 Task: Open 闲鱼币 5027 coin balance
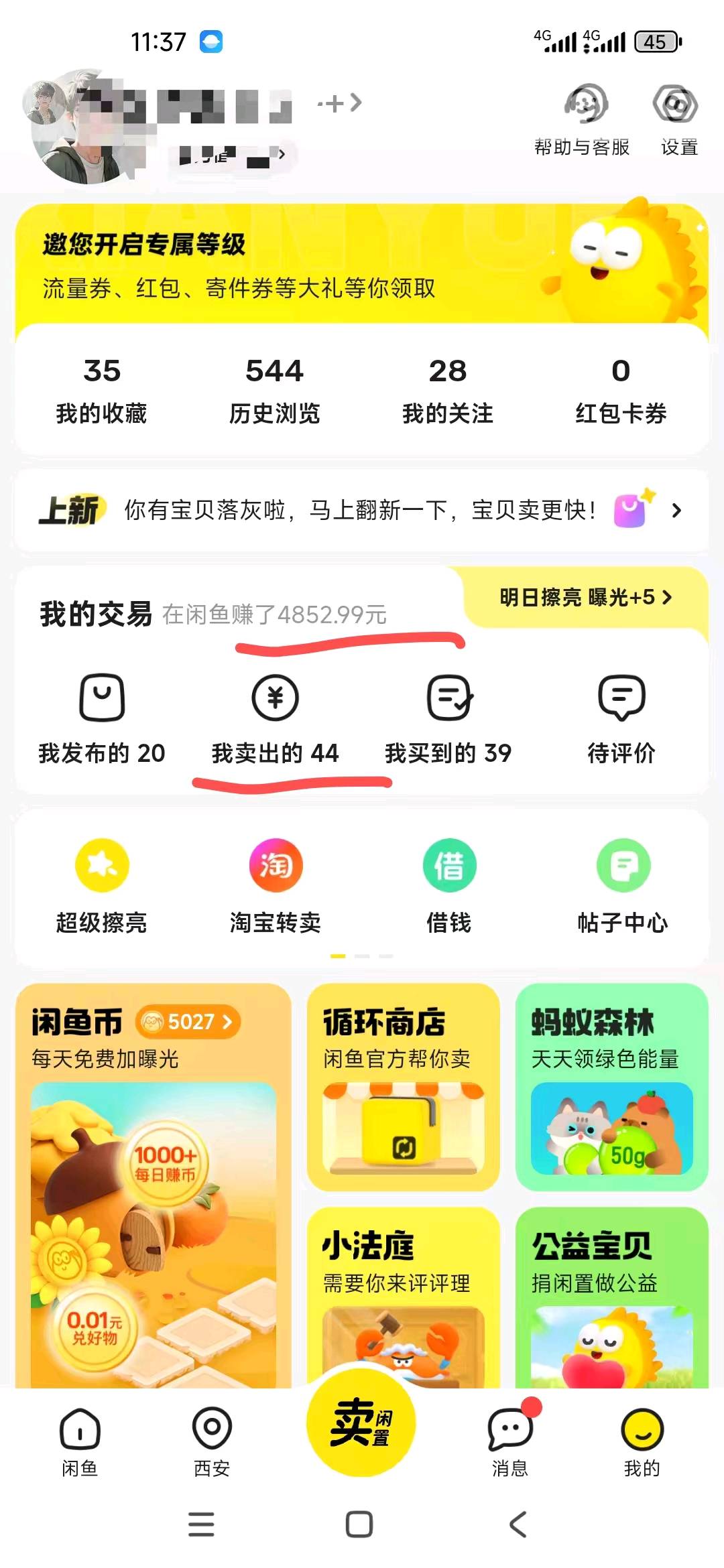189,1022
